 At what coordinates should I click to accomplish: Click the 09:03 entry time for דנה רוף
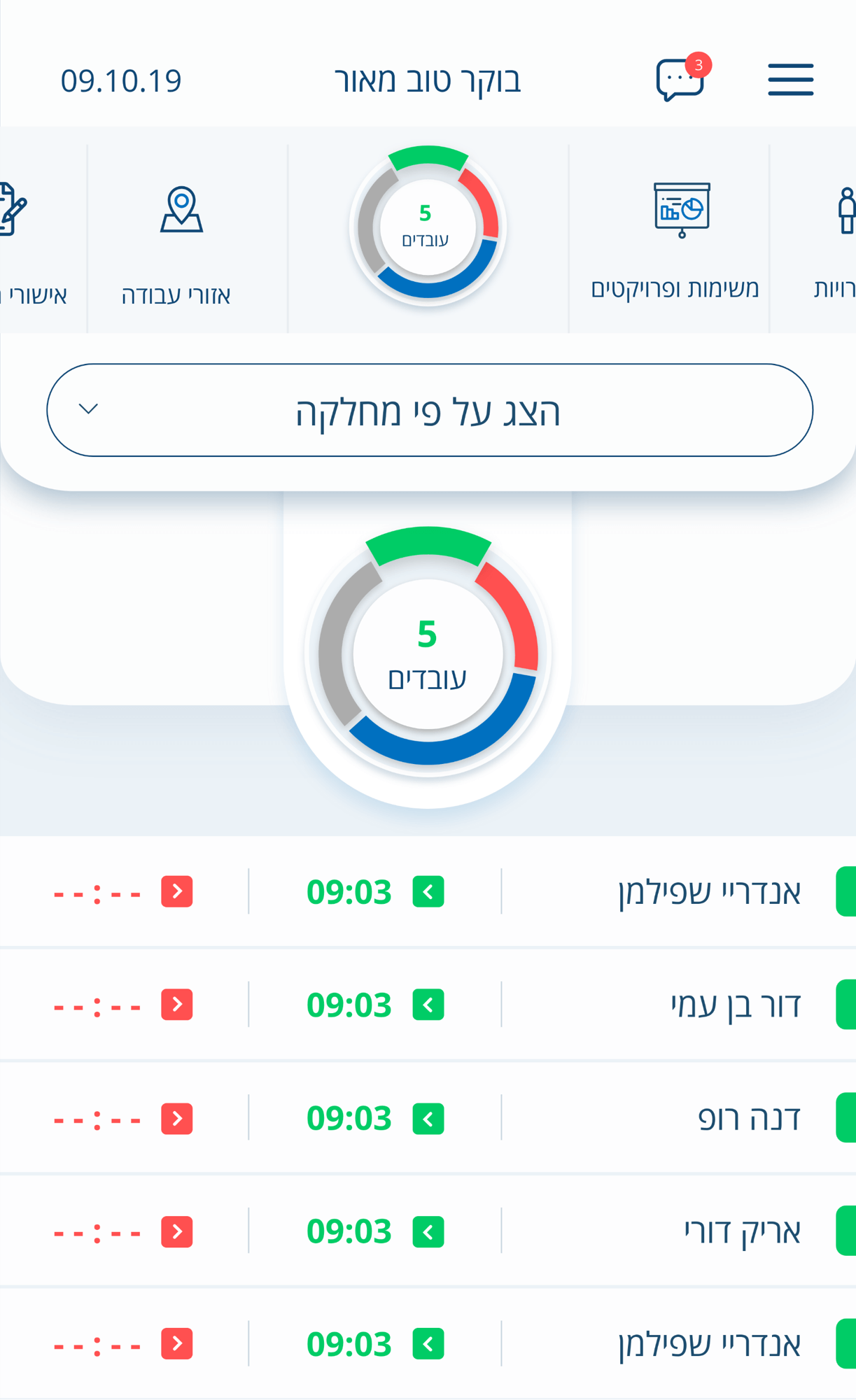tap(349, 1118)
